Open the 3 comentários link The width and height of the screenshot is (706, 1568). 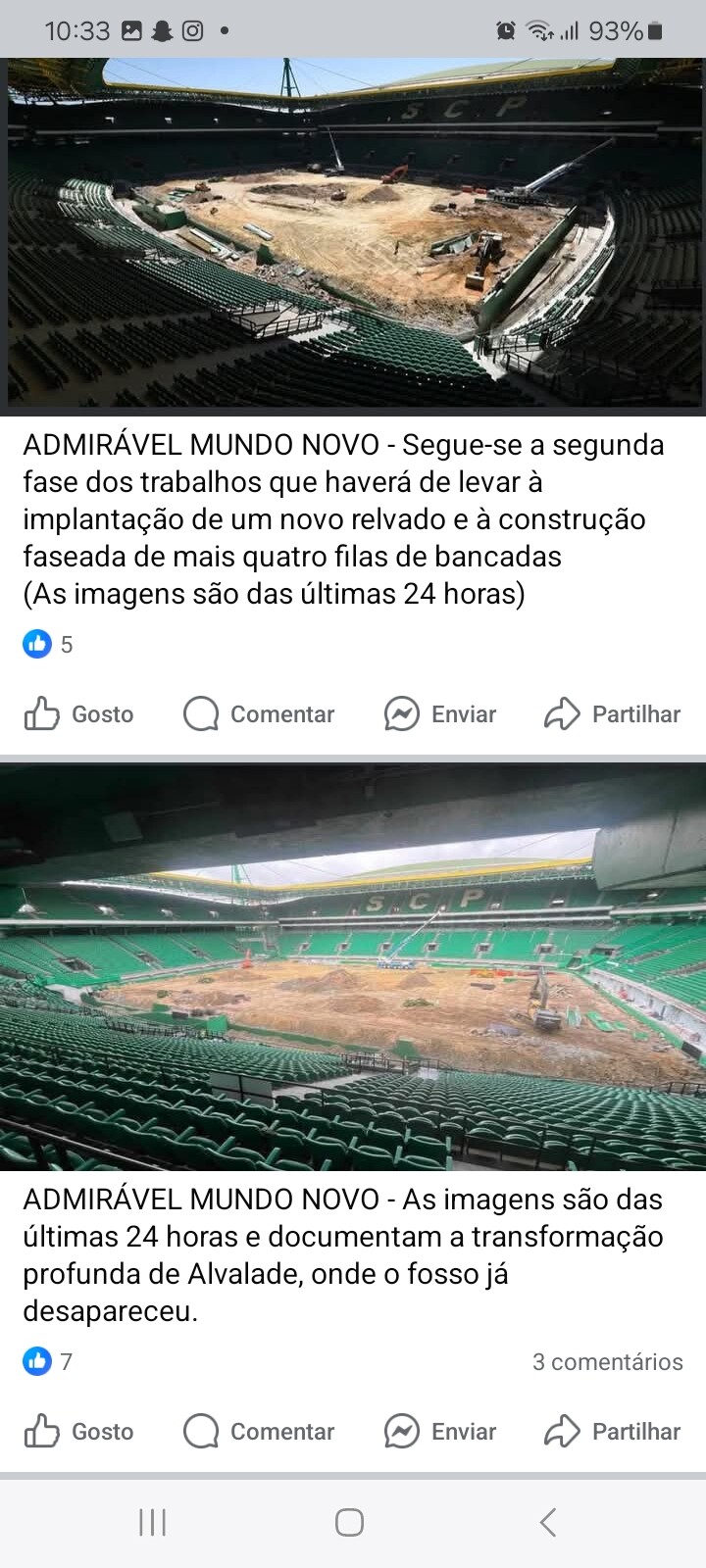[x=607, y=1361]
